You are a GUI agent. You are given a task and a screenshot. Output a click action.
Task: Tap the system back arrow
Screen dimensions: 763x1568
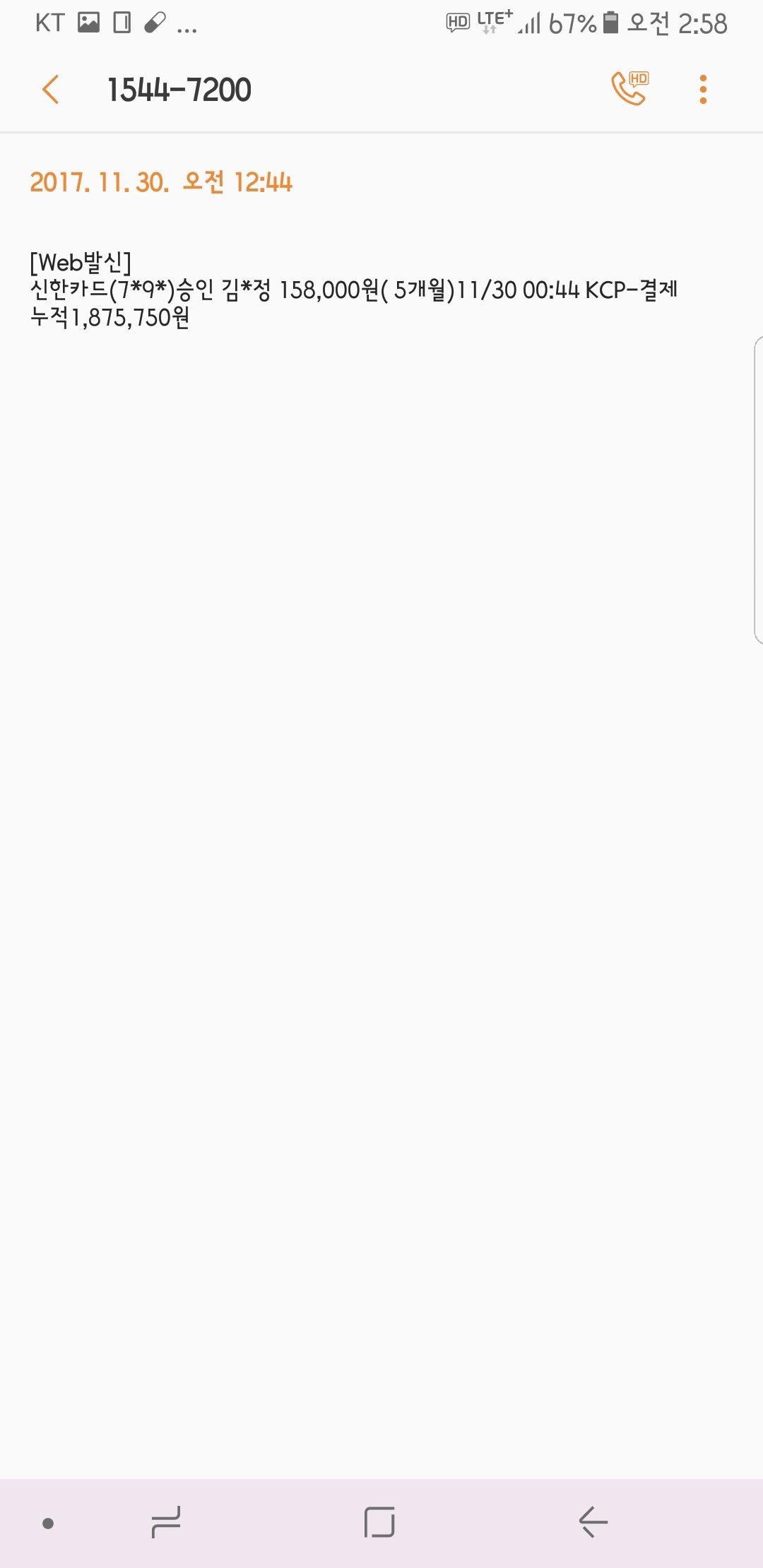[x=593, y=1522]
